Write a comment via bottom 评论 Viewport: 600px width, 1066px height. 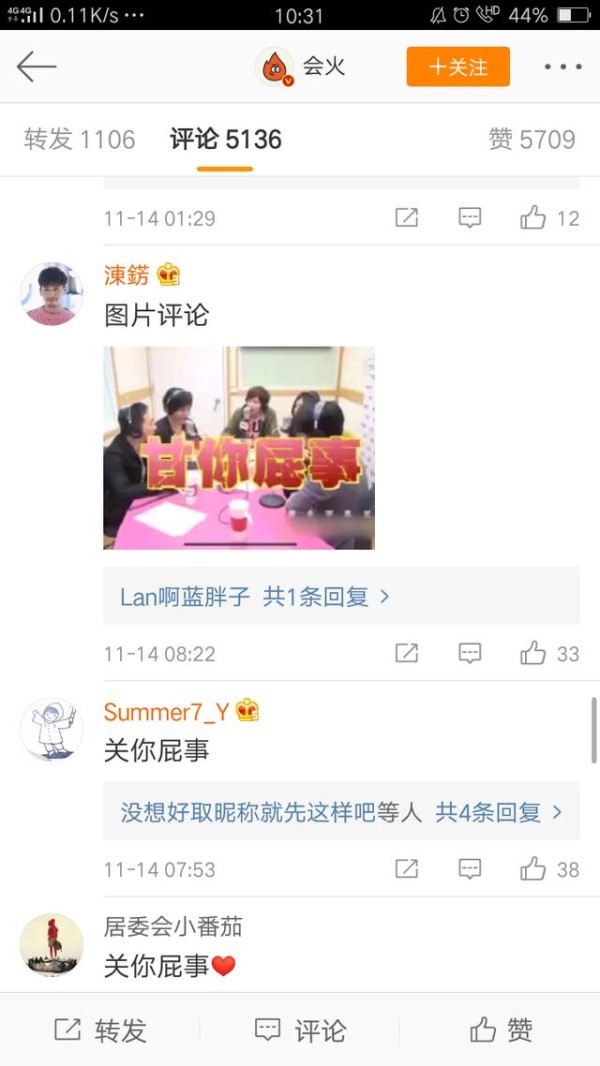[x=300, y=1031]
